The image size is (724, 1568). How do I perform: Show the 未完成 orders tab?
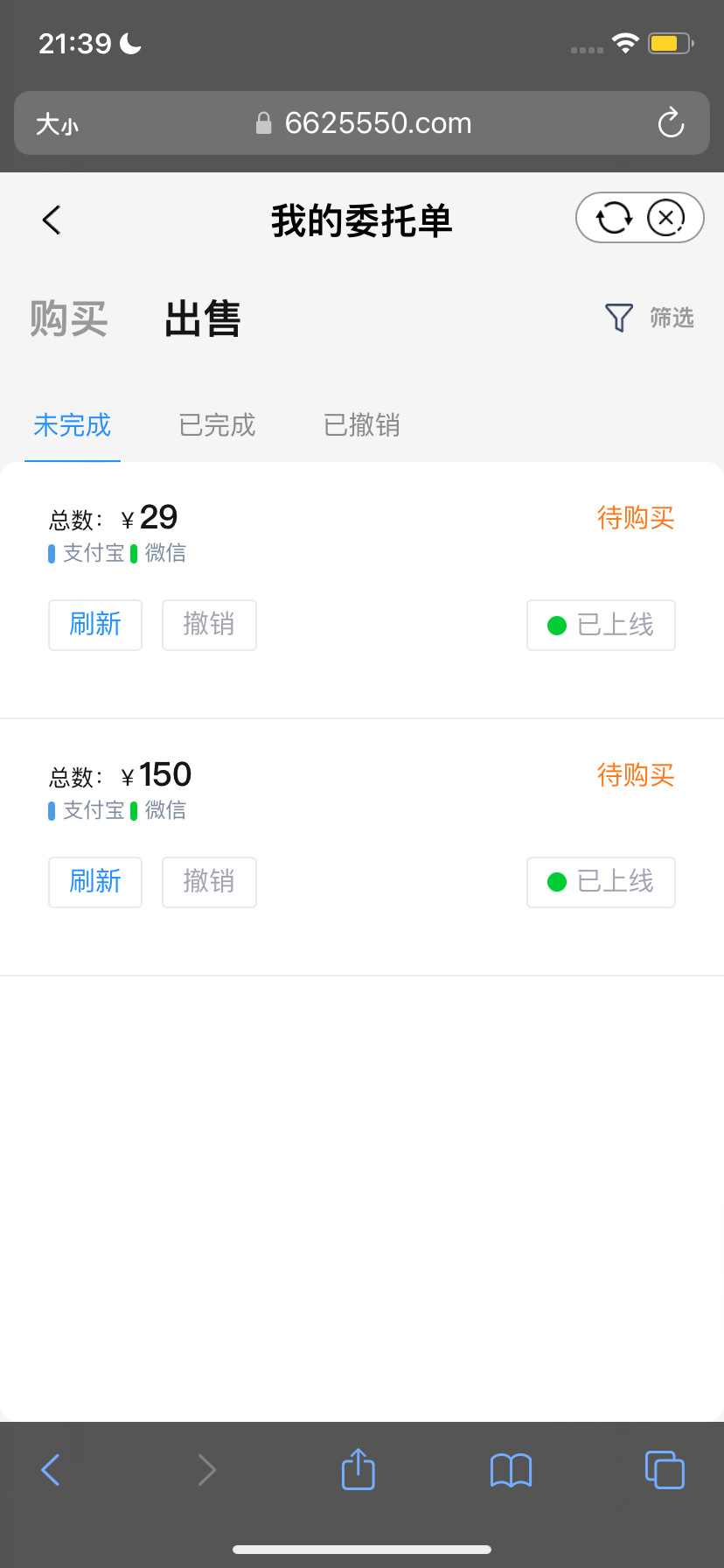point(73,425)
